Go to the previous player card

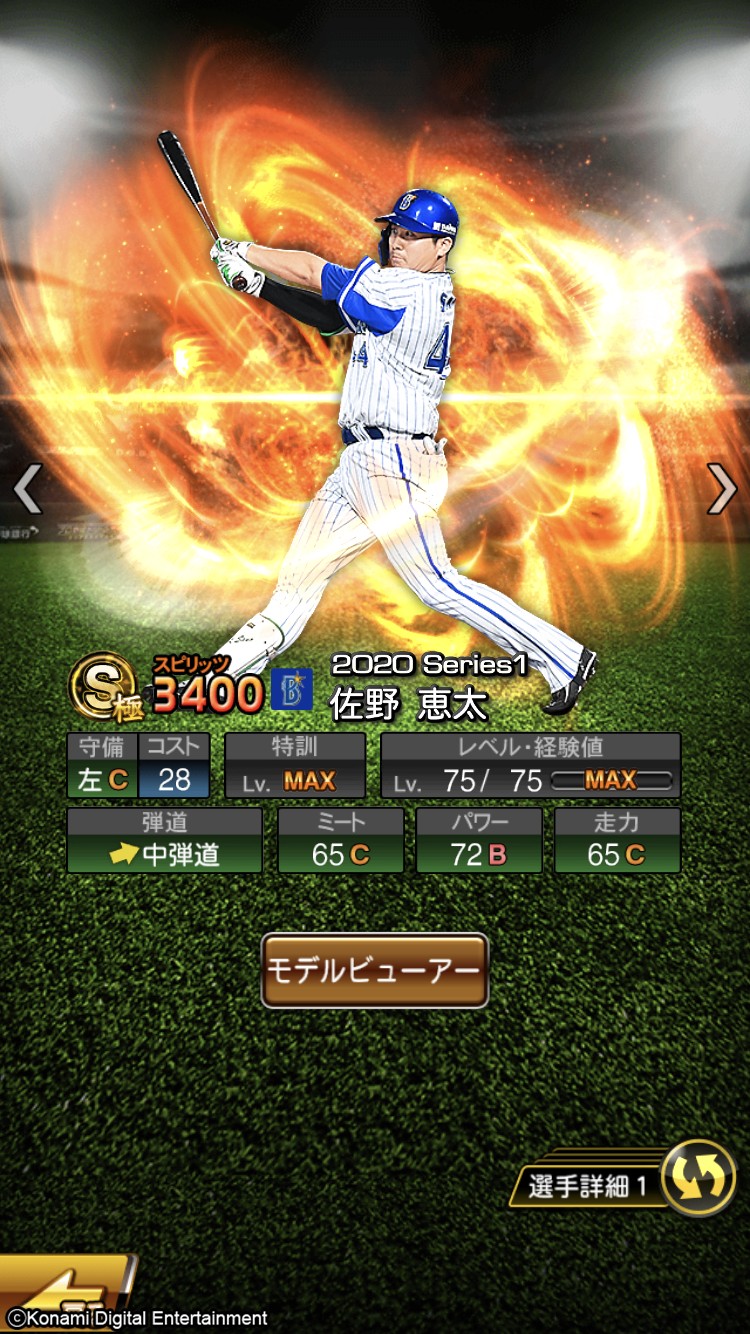(27, 490)
